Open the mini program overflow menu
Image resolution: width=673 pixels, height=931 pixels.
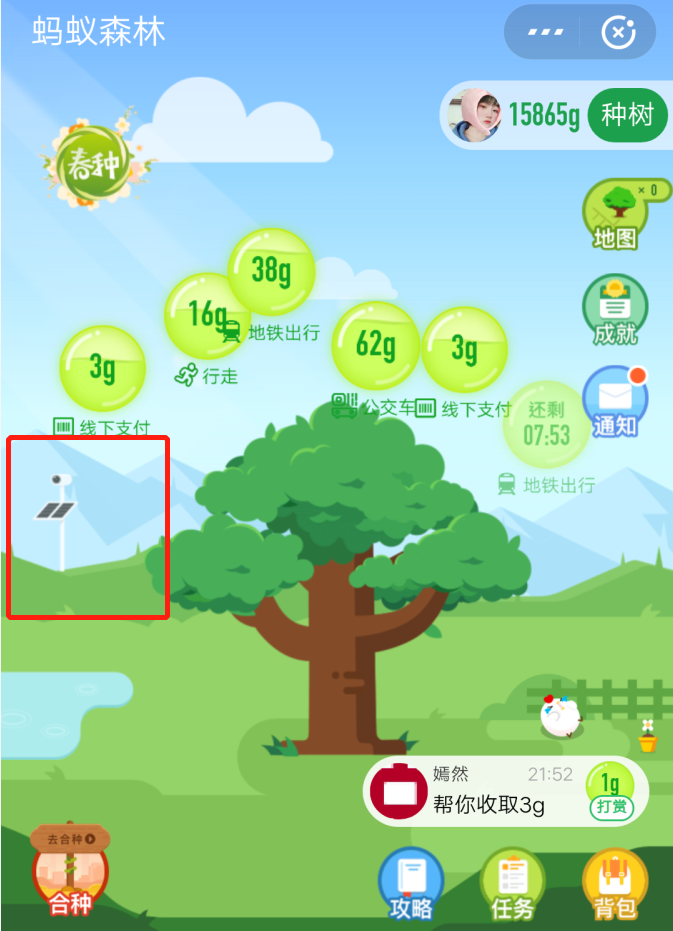546,32
